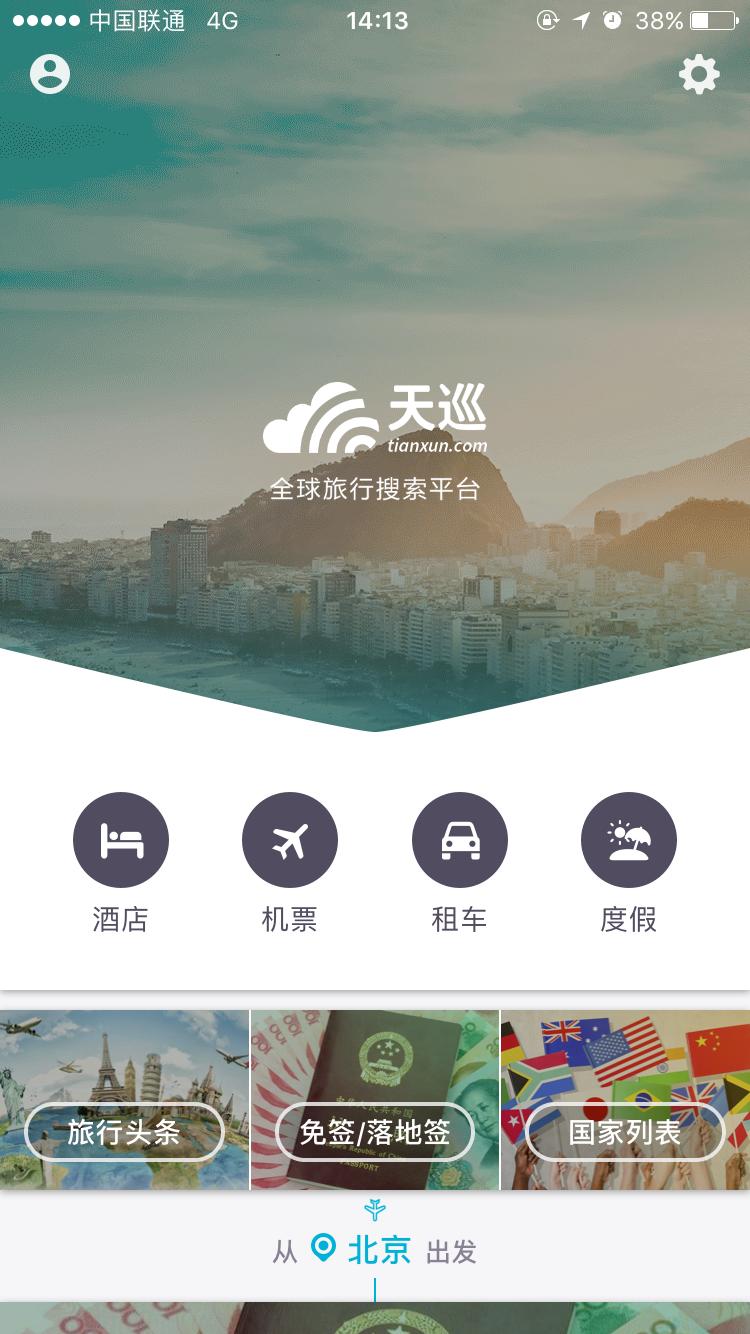The width and height of the screenshot is (750, 1334).
Task: Open the 国家列表 country list
Action: pos(624,1131)
